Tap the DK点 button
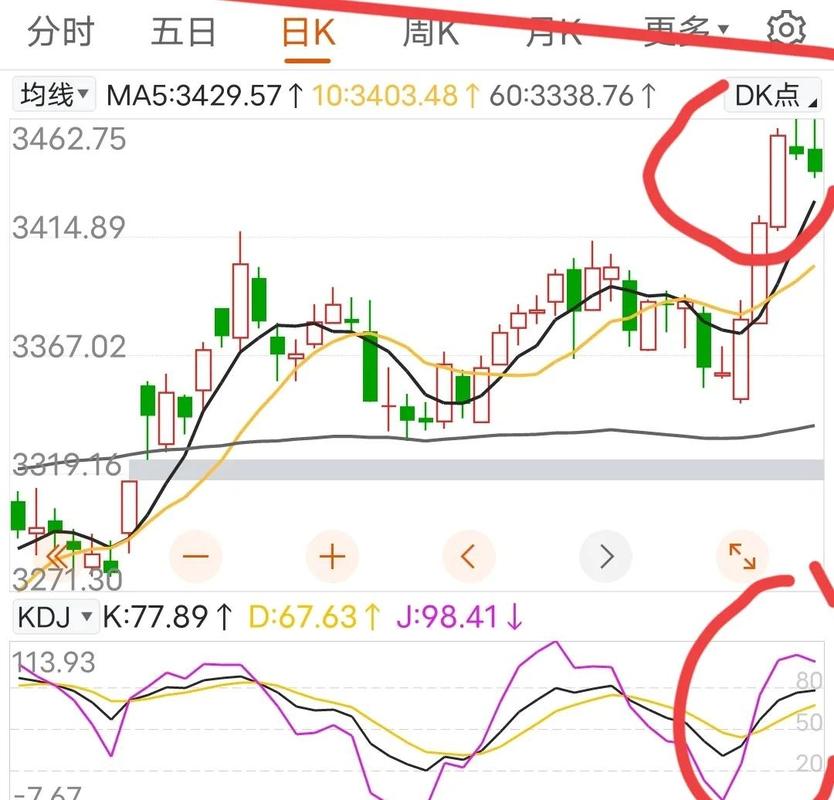The height and width of the screenshot is (800, 834). 773,95
